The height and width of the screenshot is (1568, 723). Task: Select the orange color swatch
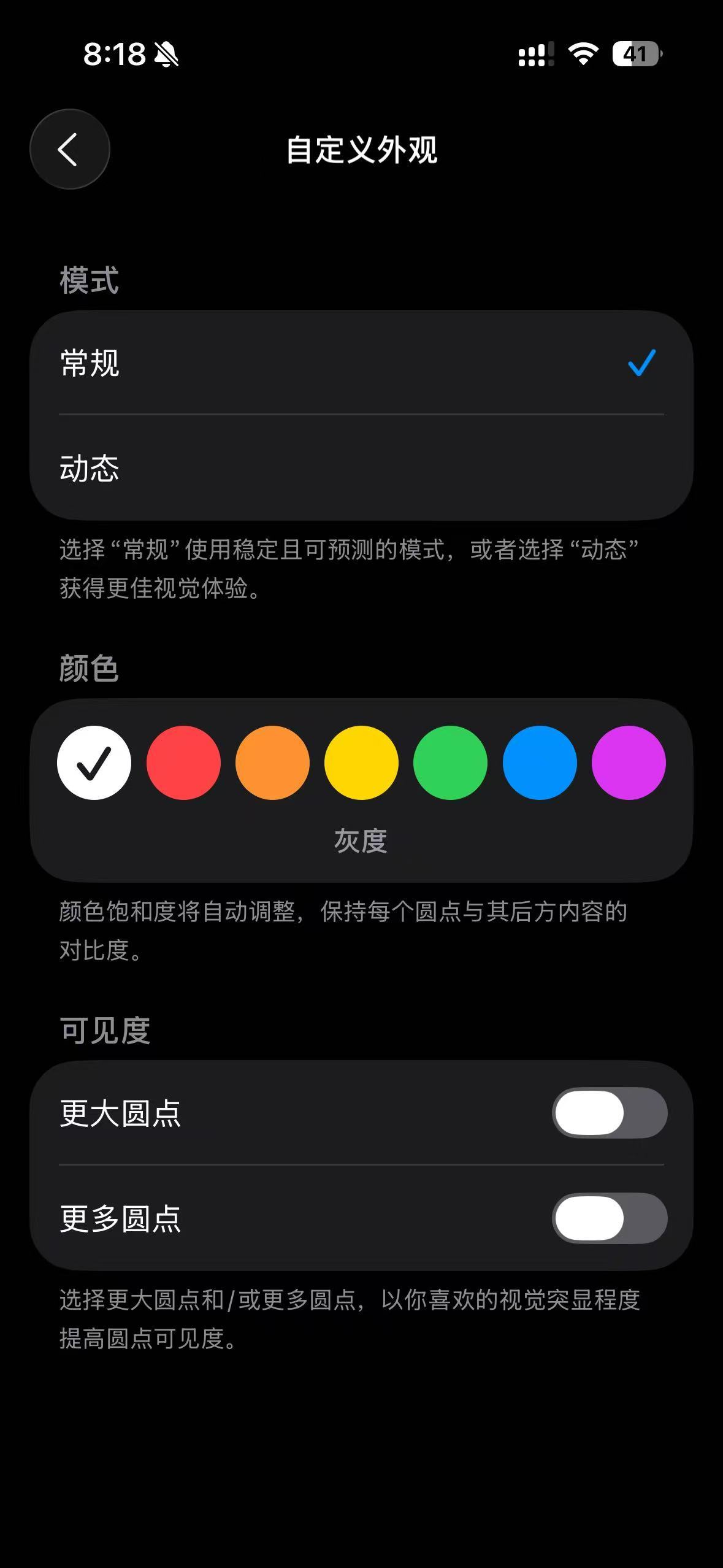(272, 763)
